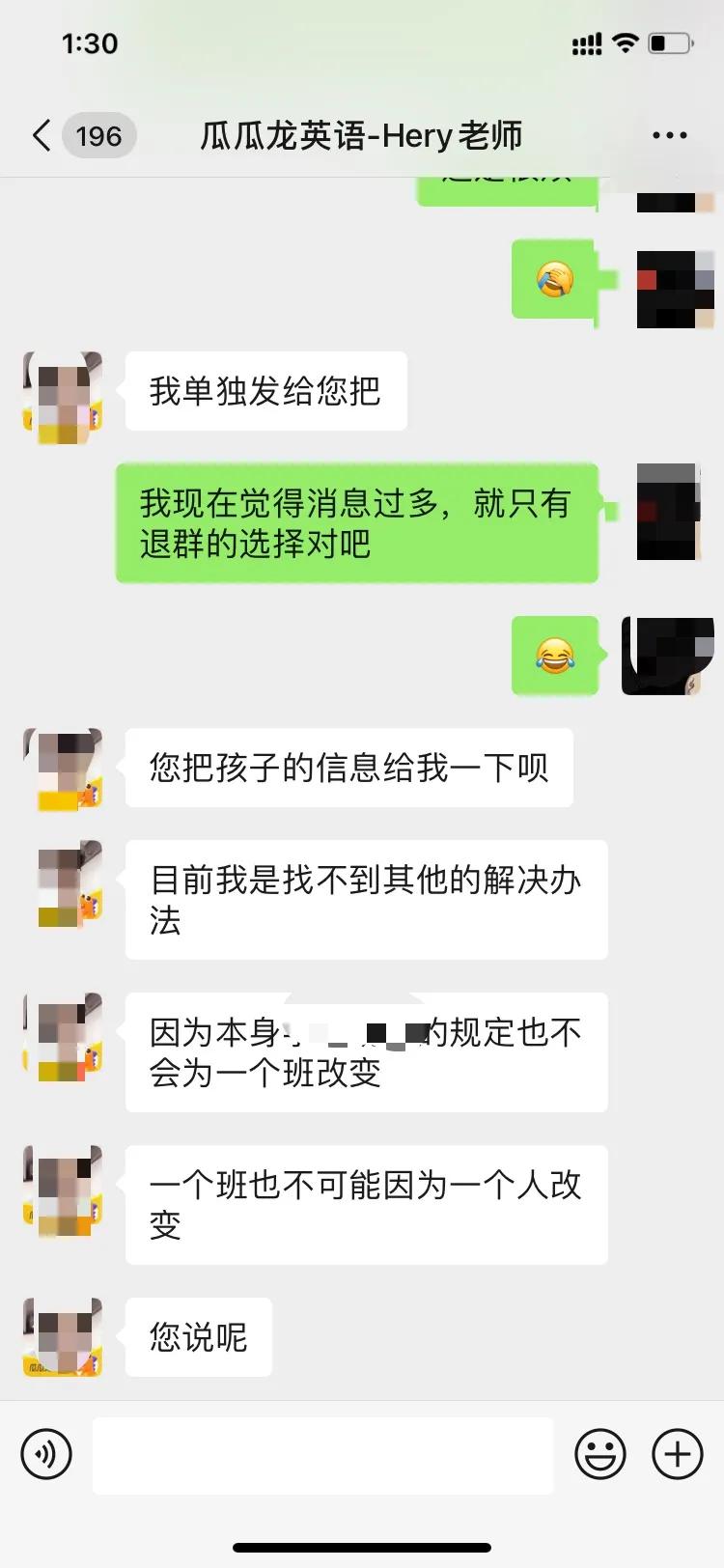Tap the message input field
The height and width of the screenshot is (1568, 724).
[x=323, y=1454]
